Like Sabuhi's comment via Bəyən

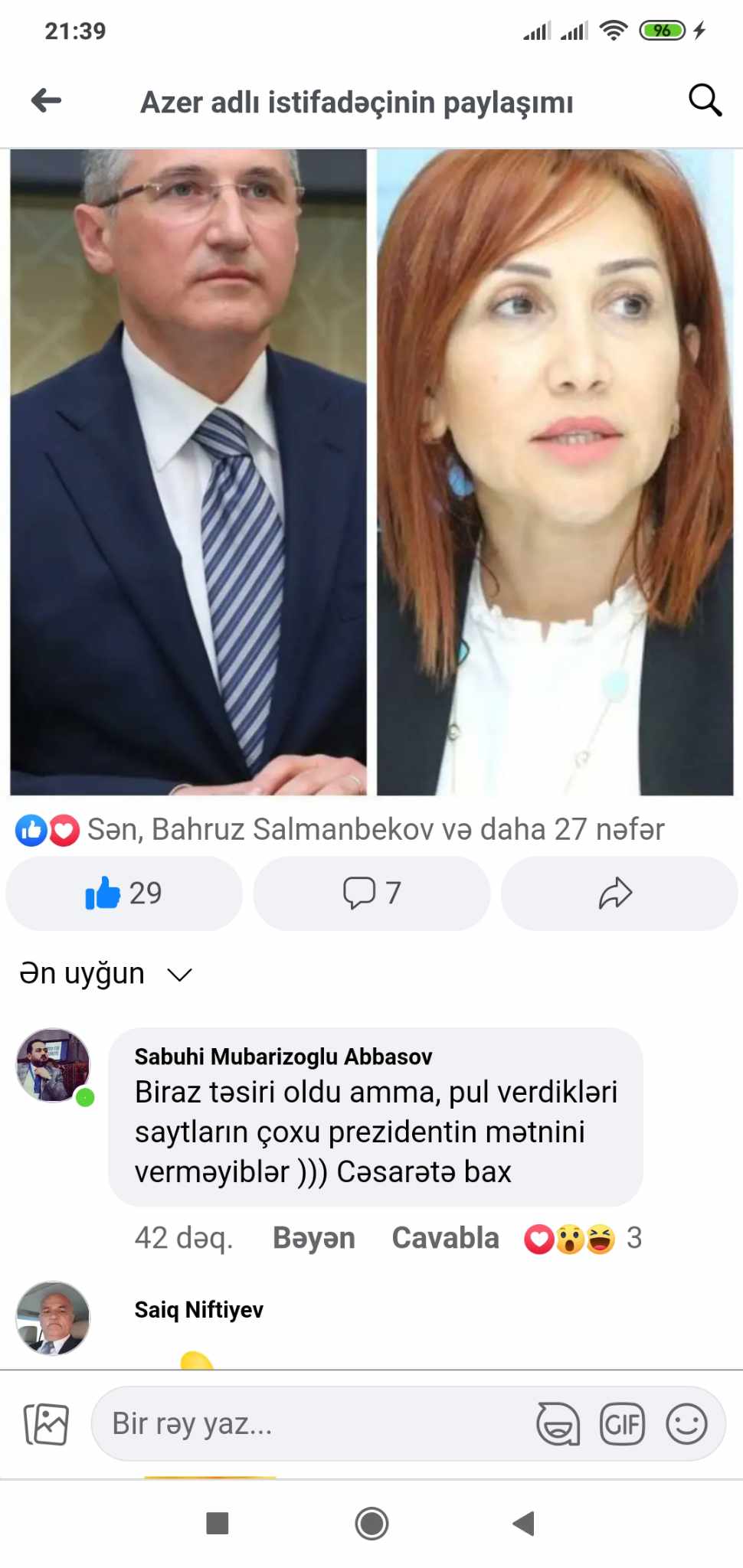coord(313,1238)
